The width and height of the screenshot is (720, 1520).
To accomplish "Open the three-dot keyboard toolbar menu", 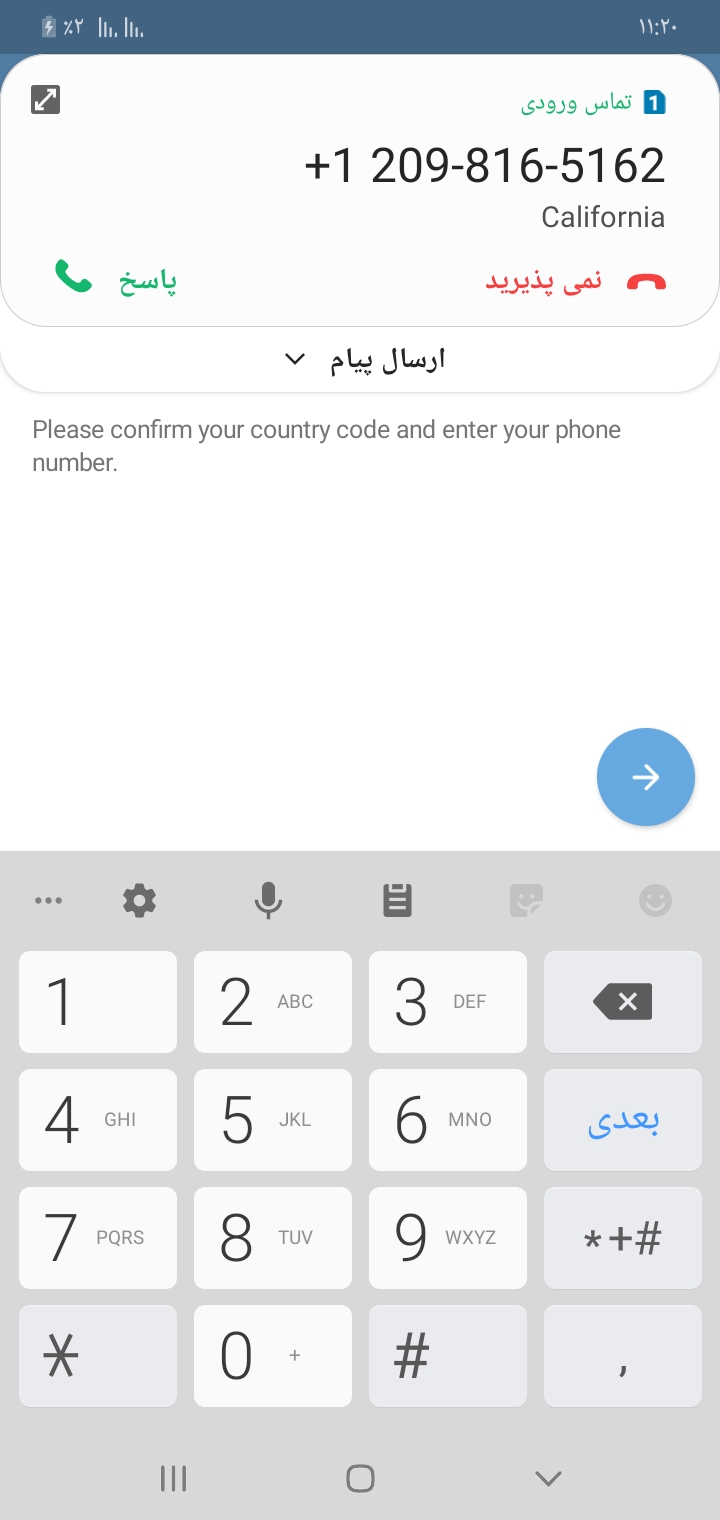I will pos(48,900).
